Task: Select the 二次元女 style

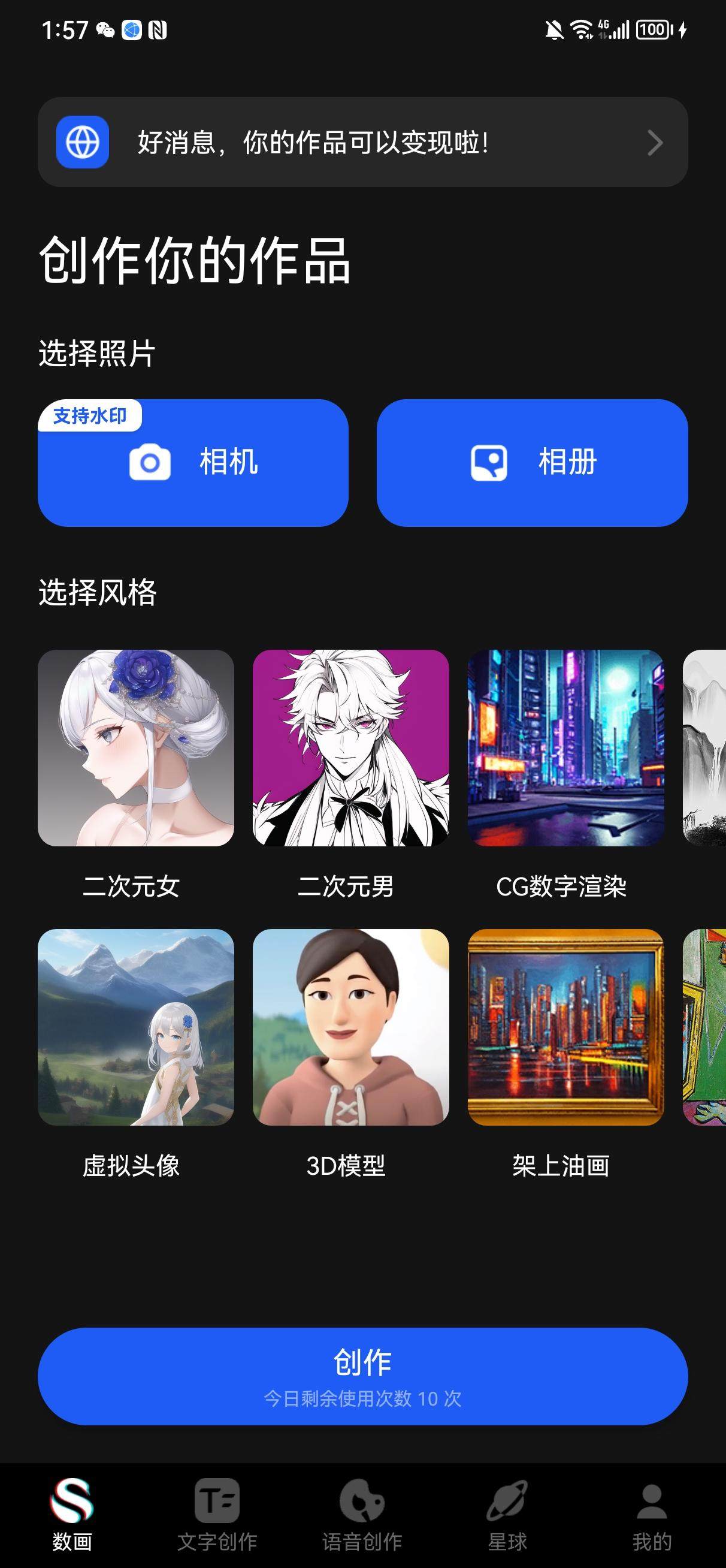Action: click(136, 747)
